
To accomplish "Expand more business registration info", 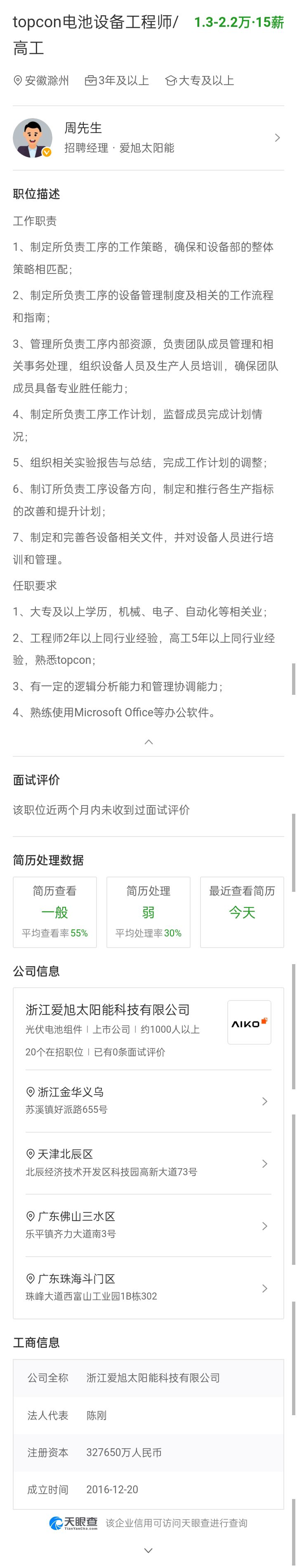I will coord(148,1550).
